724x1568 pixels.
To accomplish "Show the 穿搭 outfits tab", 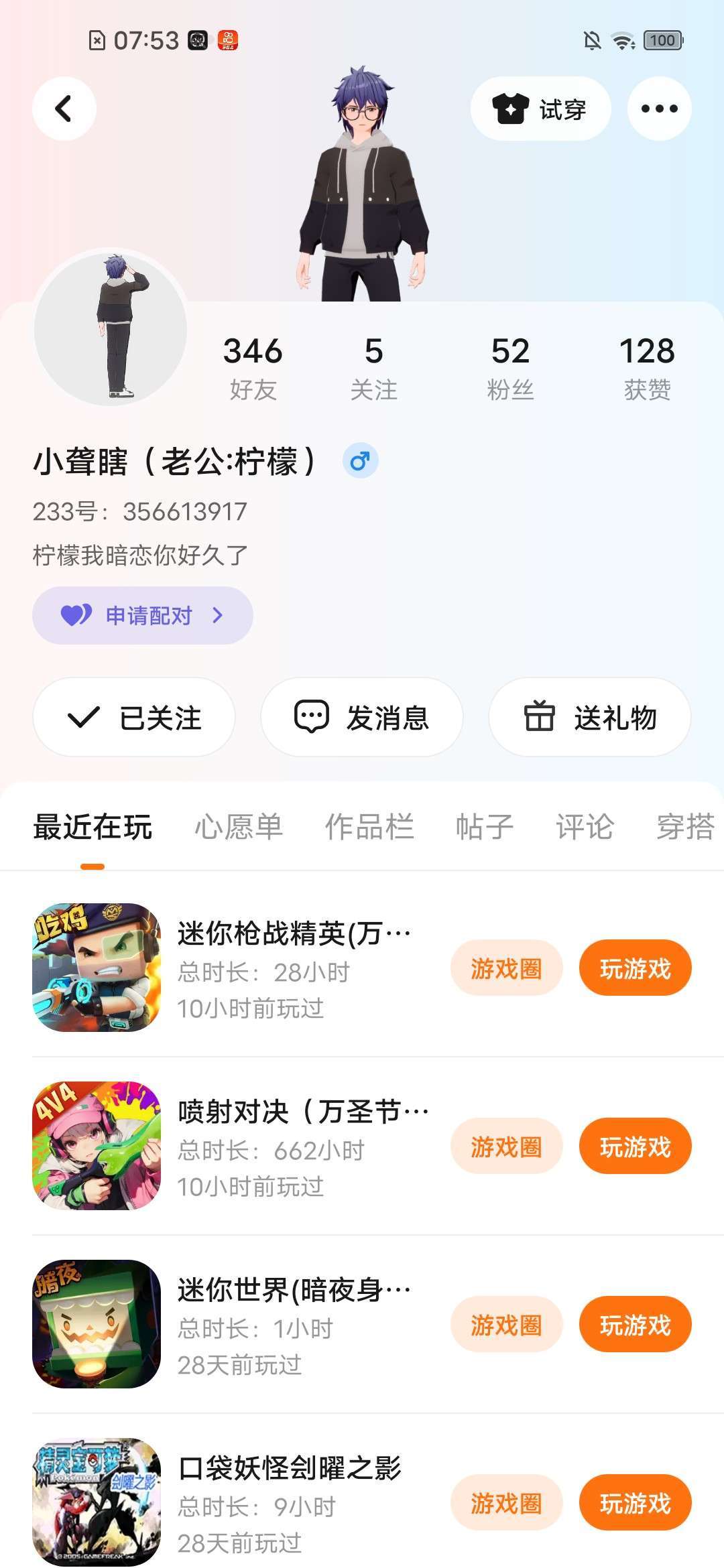I will point(685,826).
